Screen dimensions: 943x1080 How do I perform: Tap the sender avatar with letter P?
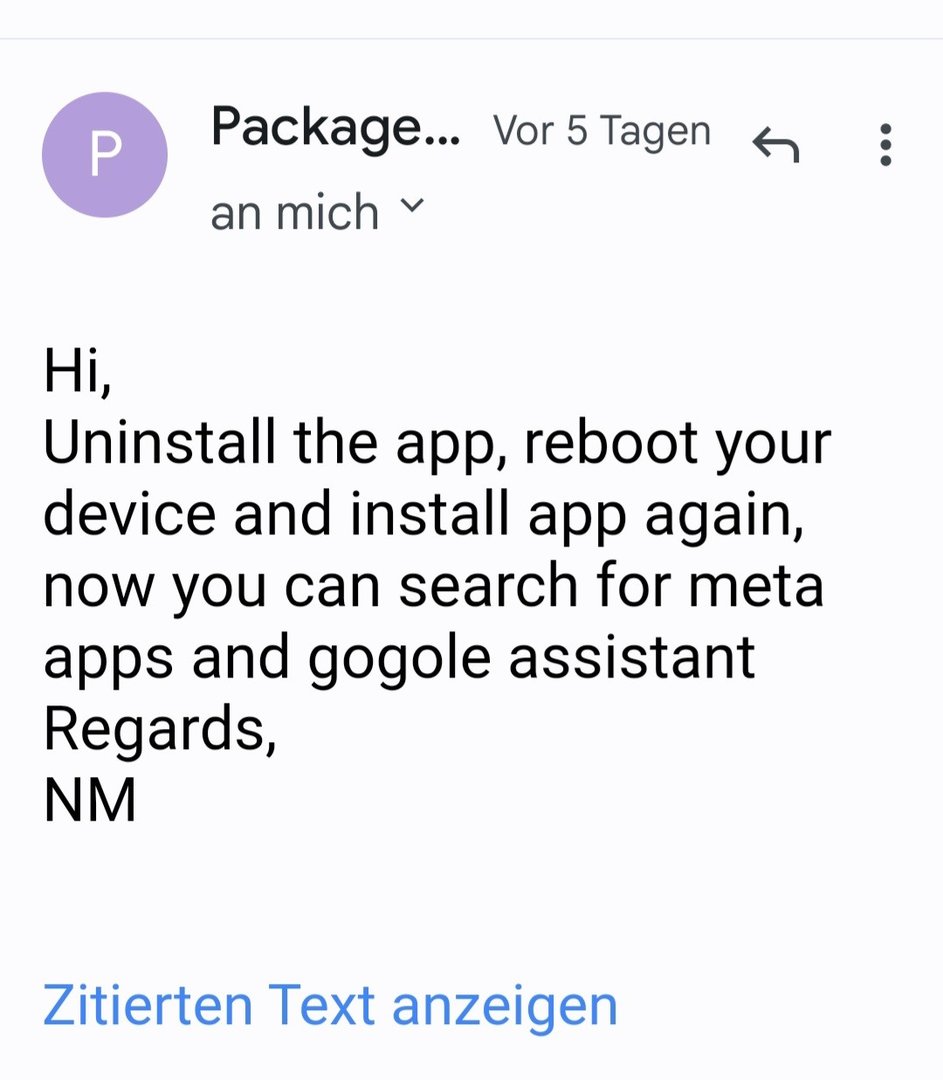[x=104, y=155]
